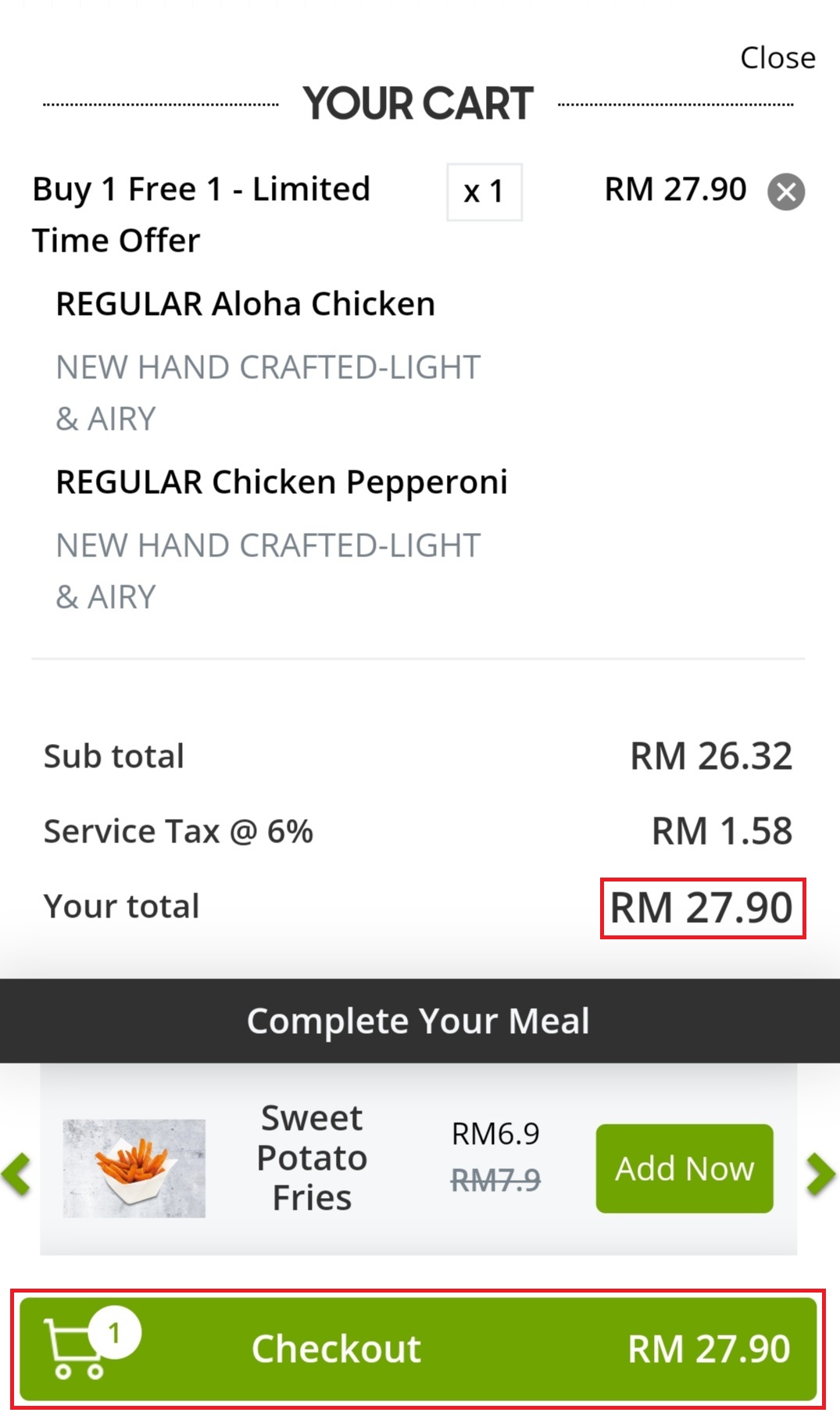Close the cart panel
Screen dimensions: 840x1416
(x=777, y=58)
